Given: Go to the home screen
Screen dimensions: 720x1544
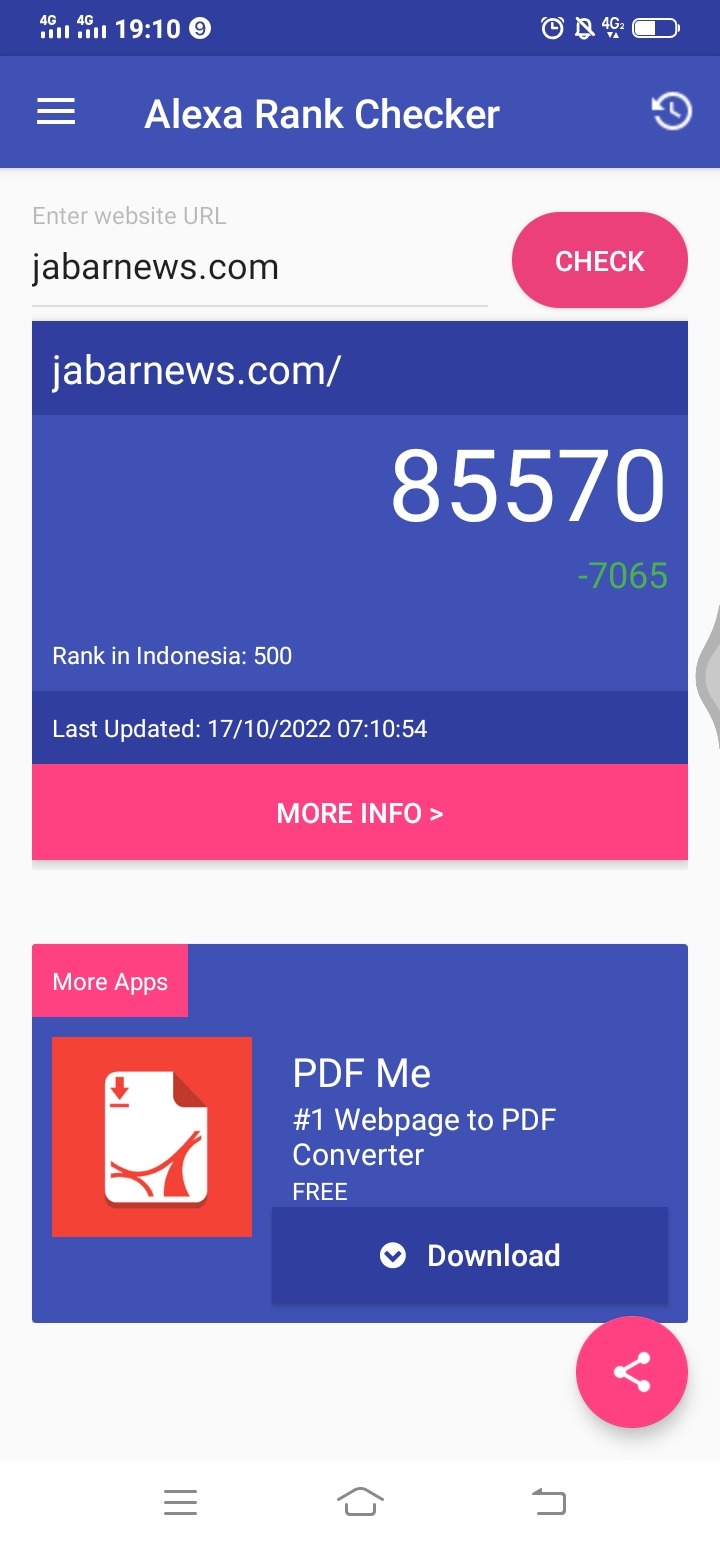Looking at the screenshot, I should [x=360, y=1501].
